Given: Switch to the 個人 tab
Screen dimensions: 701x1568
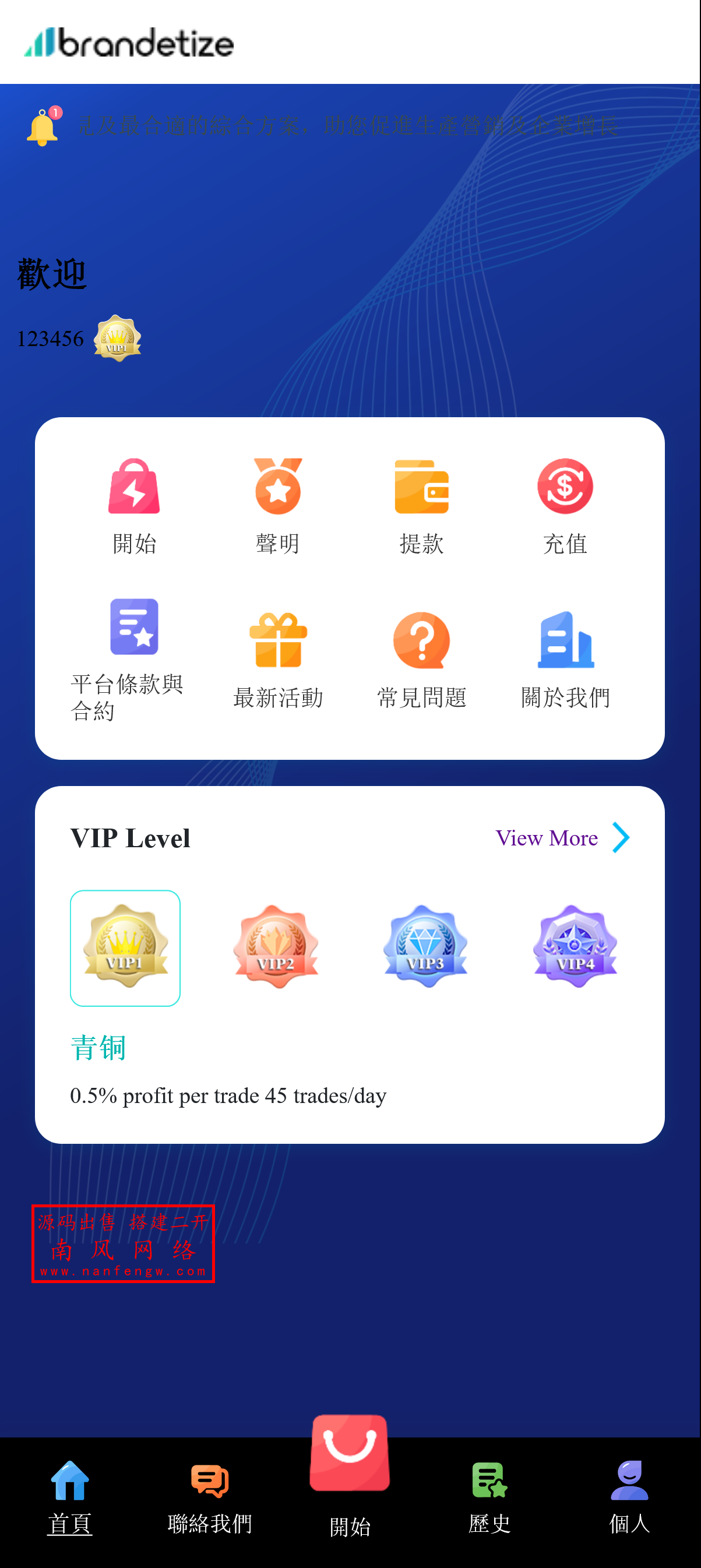Looking at the screenshot, I should [630, 1497].
